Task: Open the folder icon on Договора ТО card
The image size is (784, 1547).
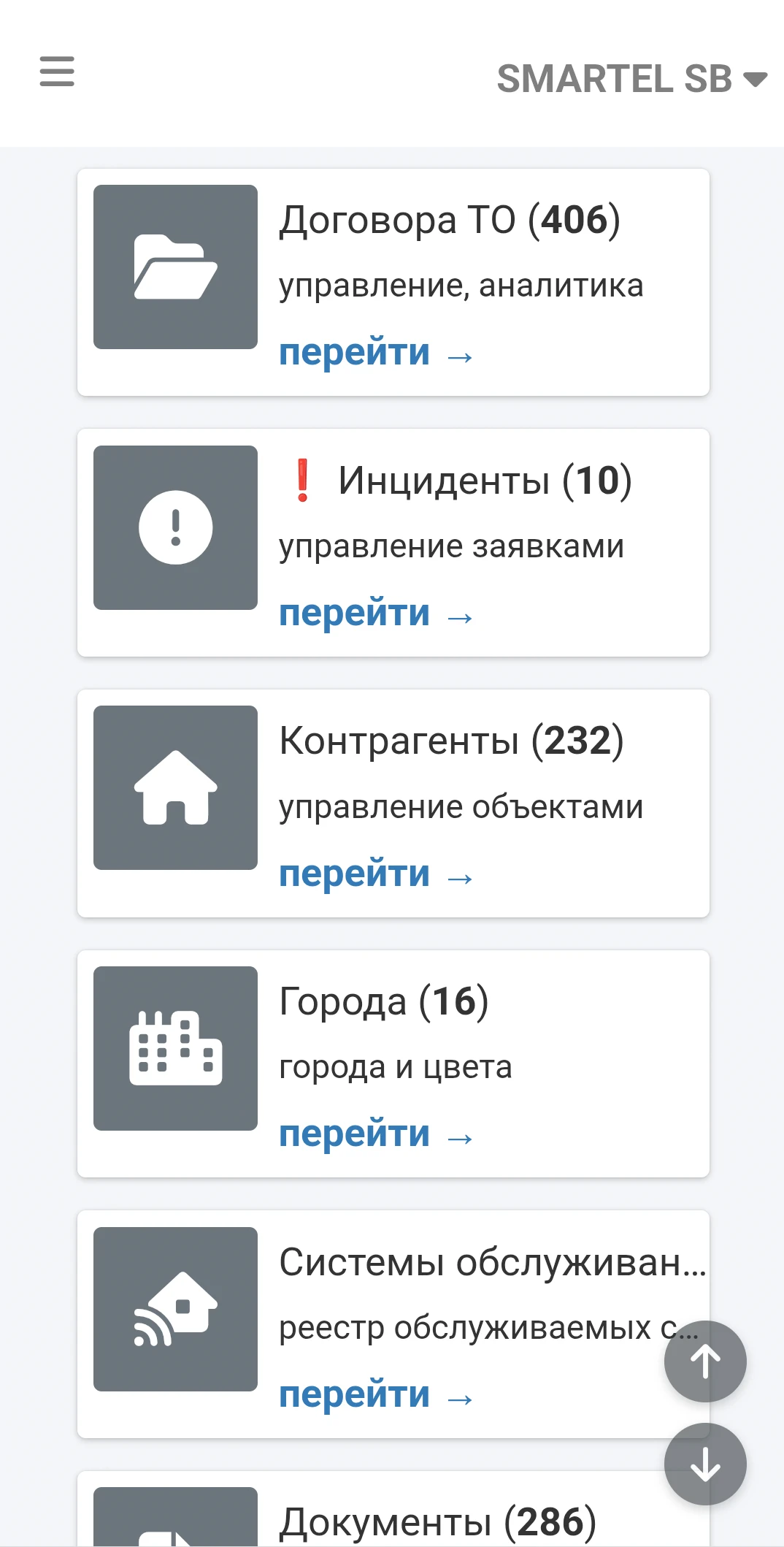Action: pyautogui.click(x=175, y=267)
